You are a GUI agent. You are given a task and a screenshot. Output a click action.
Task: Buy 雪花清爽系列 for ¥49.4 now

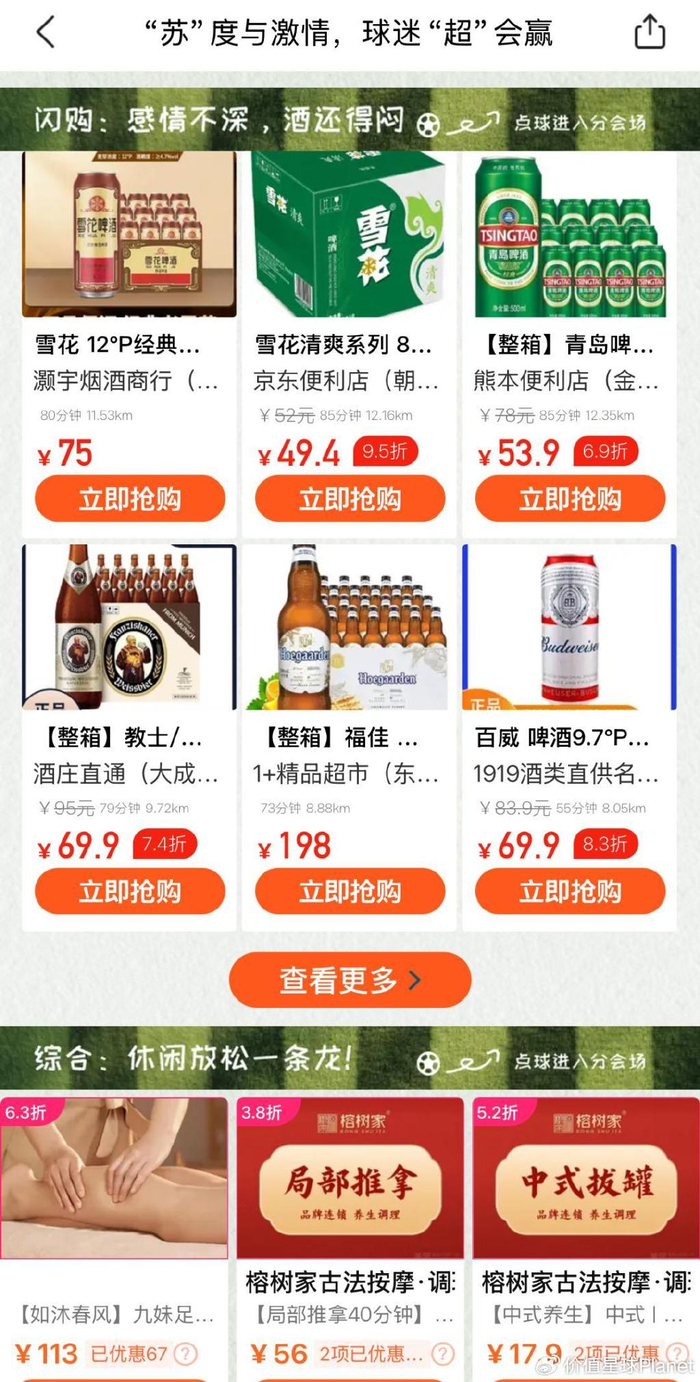click(x=350, y=498)
